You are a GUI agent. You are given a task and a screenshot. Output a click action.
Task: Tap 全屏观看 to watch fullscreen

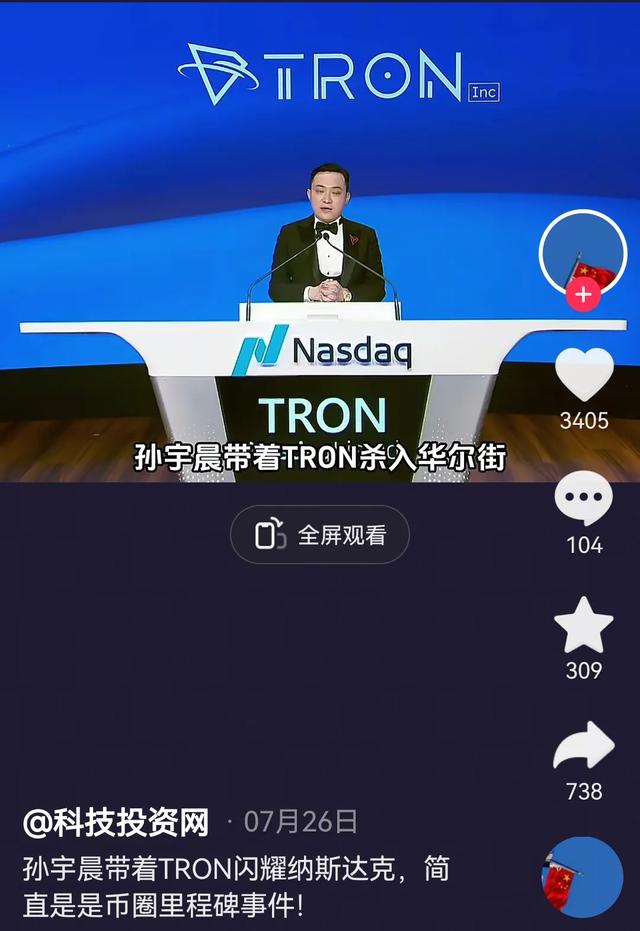point(320,534)
